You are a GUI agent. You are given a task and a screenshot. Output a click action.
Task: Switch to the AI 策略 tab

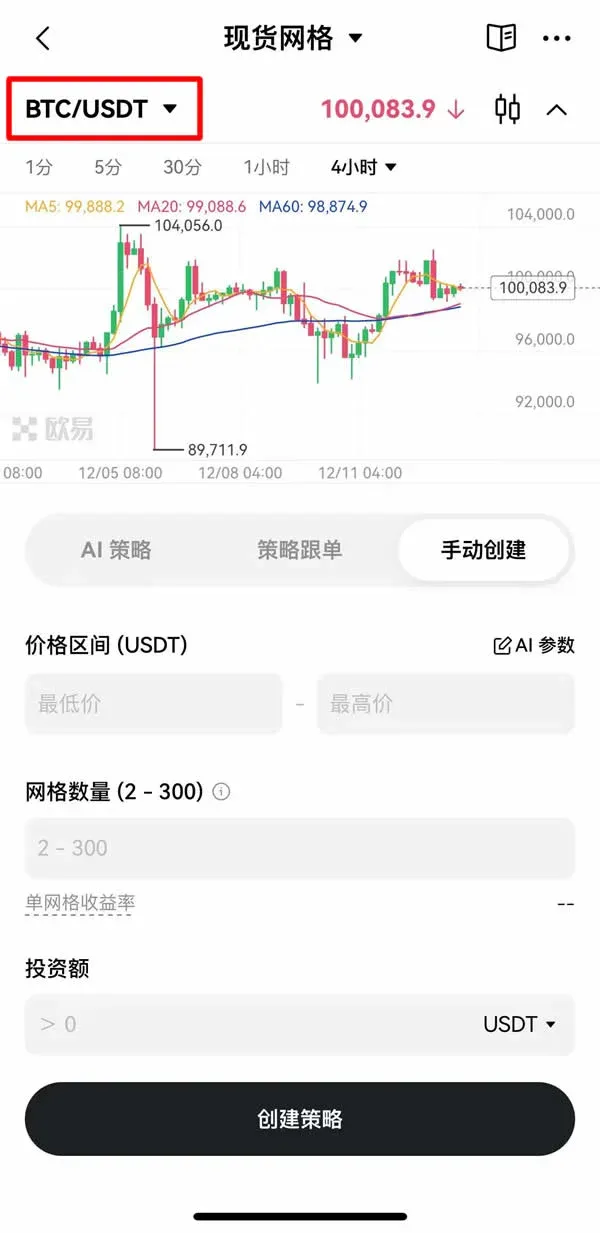pyautogui.click(x=116, y=550)
